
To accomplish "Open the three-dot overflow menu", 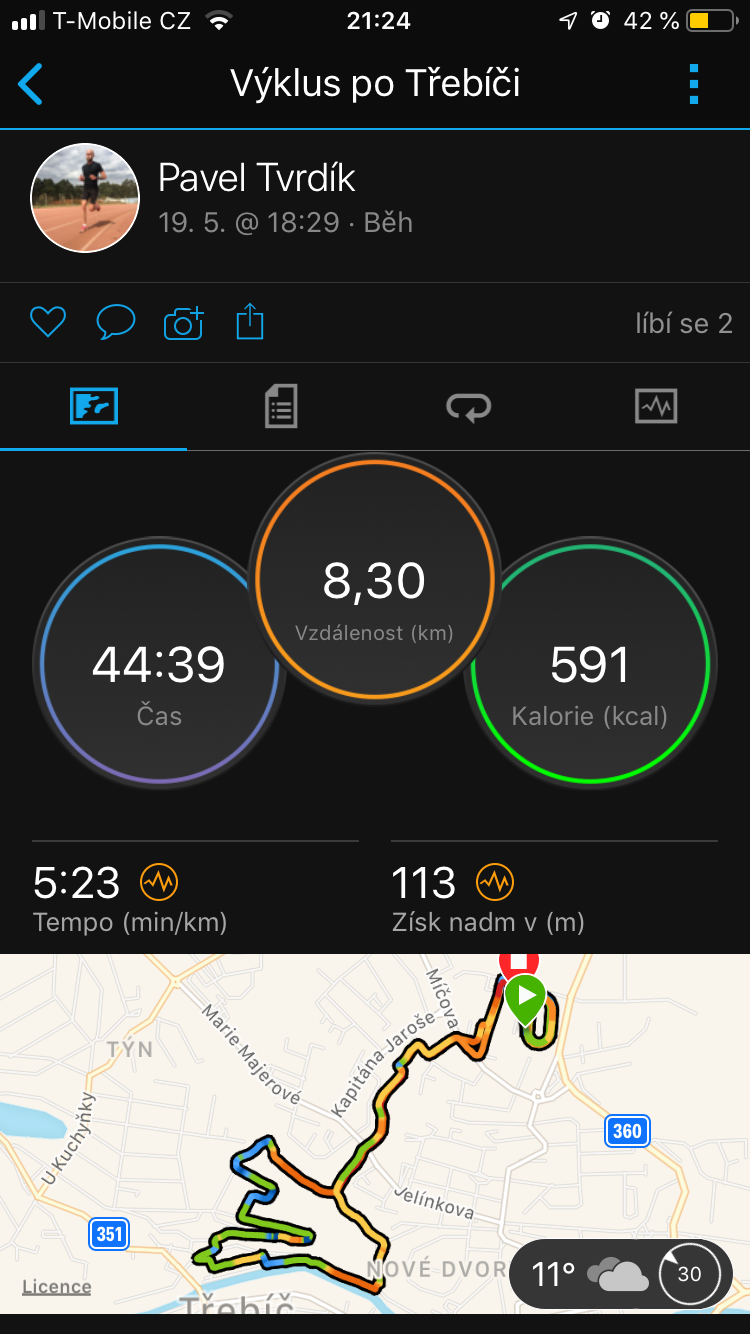I will pos(694,84).
